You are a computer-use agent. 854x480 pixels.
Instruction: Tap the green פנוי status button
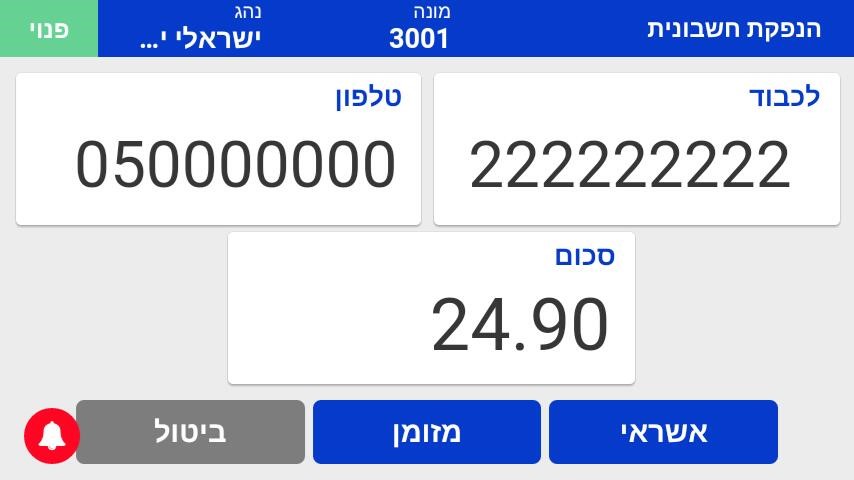coord(48,28)
